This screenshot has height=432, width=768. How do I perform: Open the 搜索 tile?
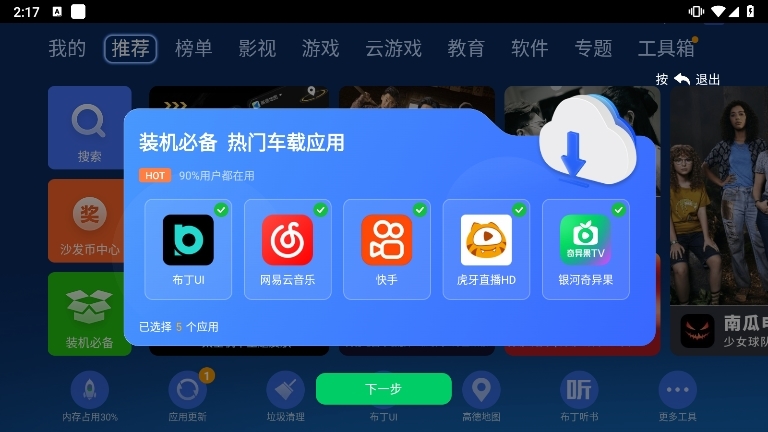89,127
